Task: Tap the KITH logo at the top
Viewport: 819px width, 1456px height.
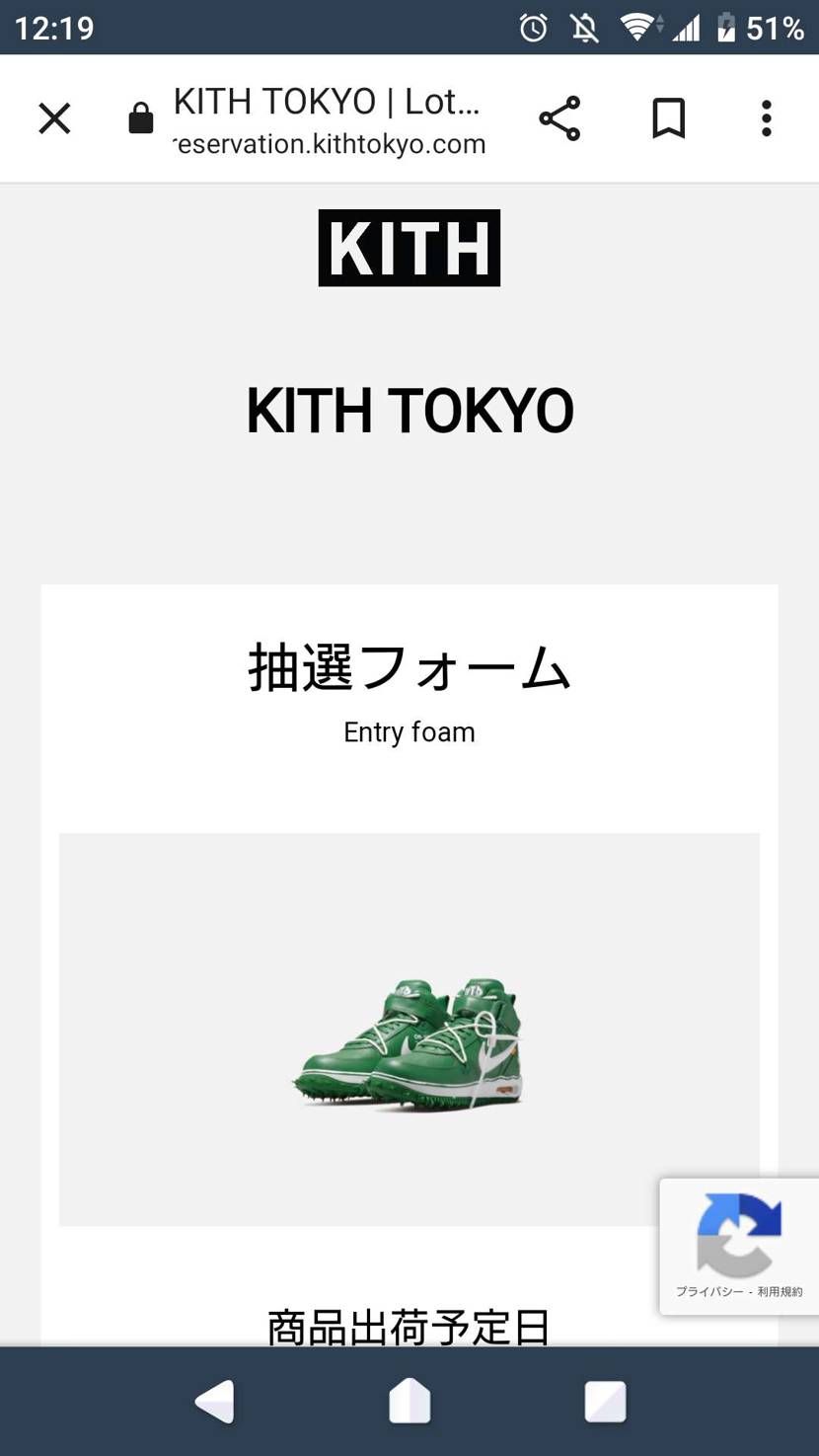Action: pos(409,248)
